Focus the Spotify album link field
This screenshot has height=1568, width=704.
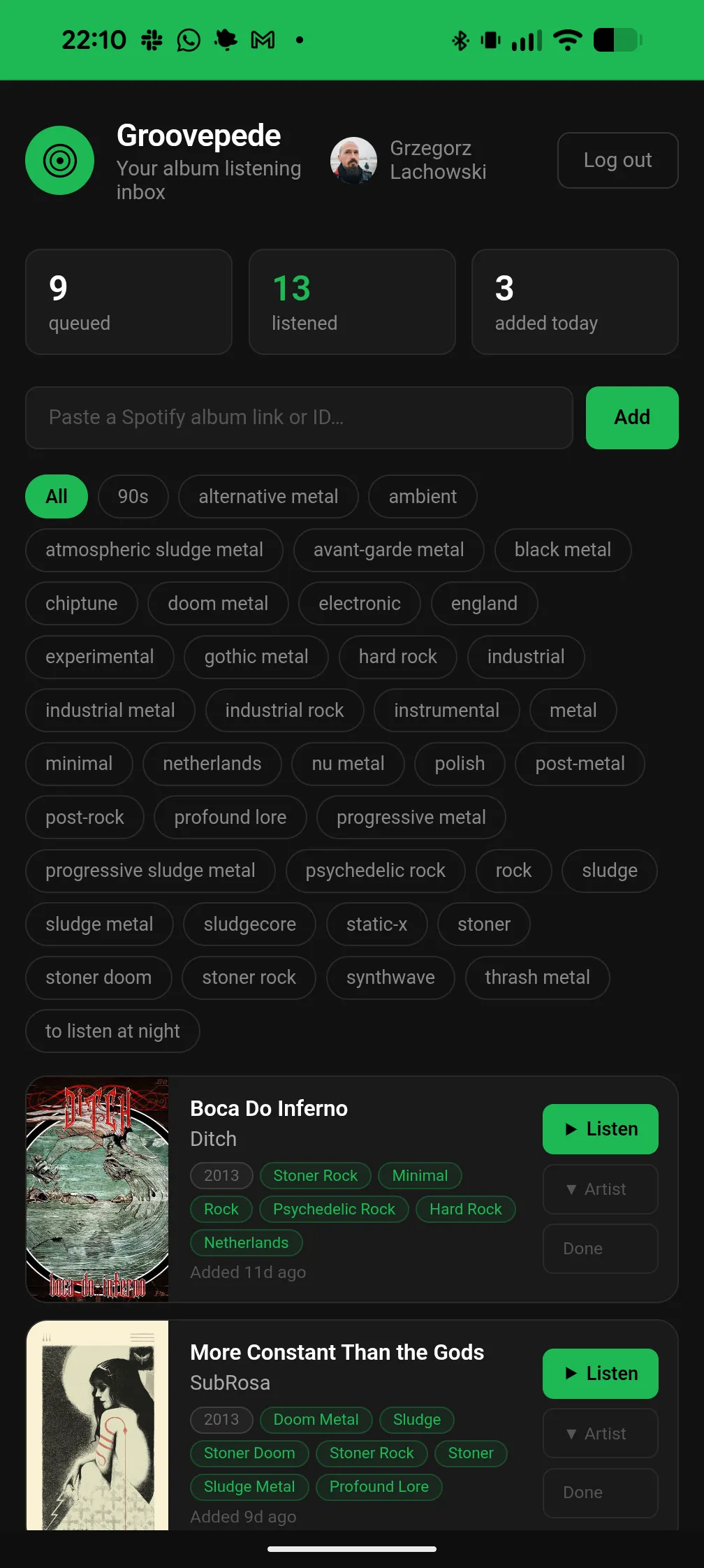pos(299,418)
